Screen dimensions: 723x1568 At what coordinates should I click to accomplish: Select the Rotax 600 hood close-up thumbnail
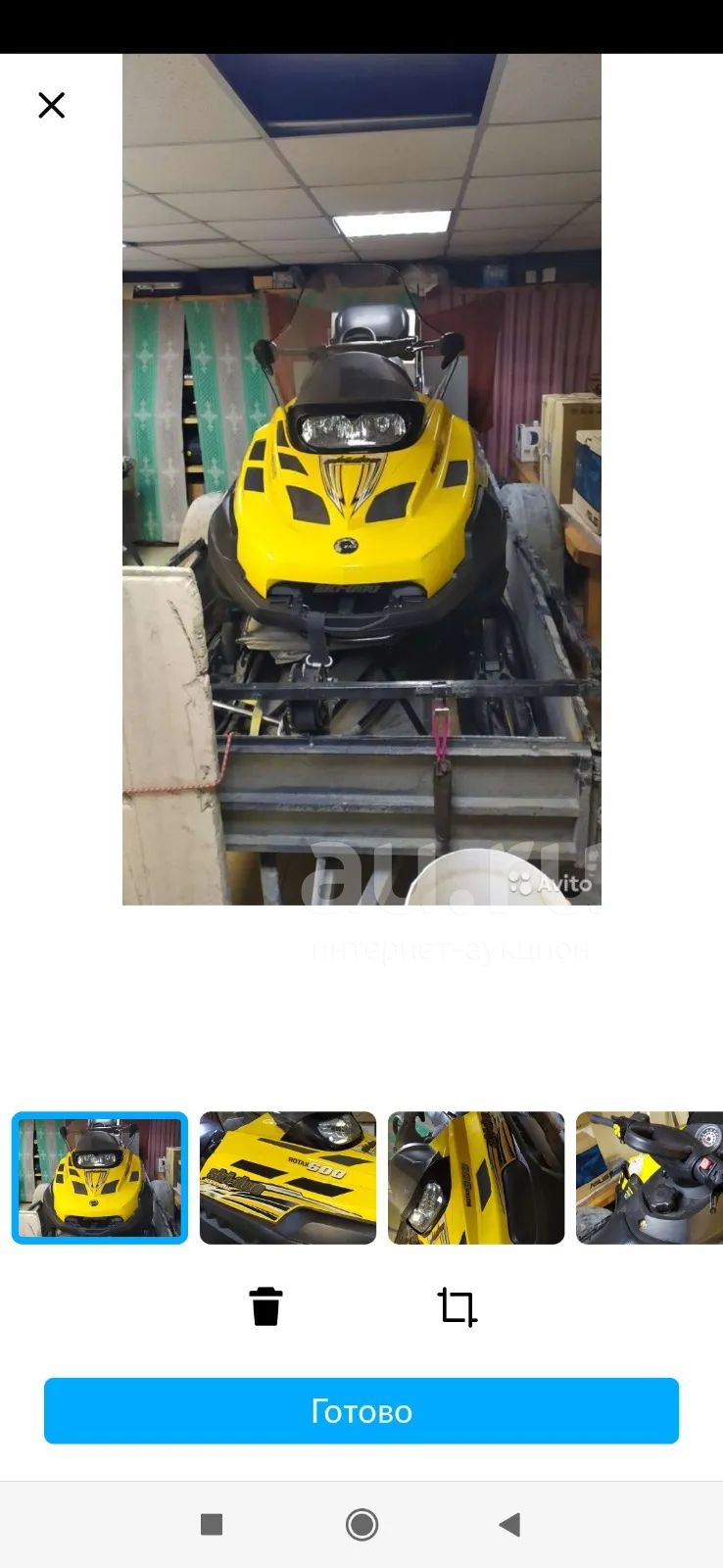click(288, 1178)
